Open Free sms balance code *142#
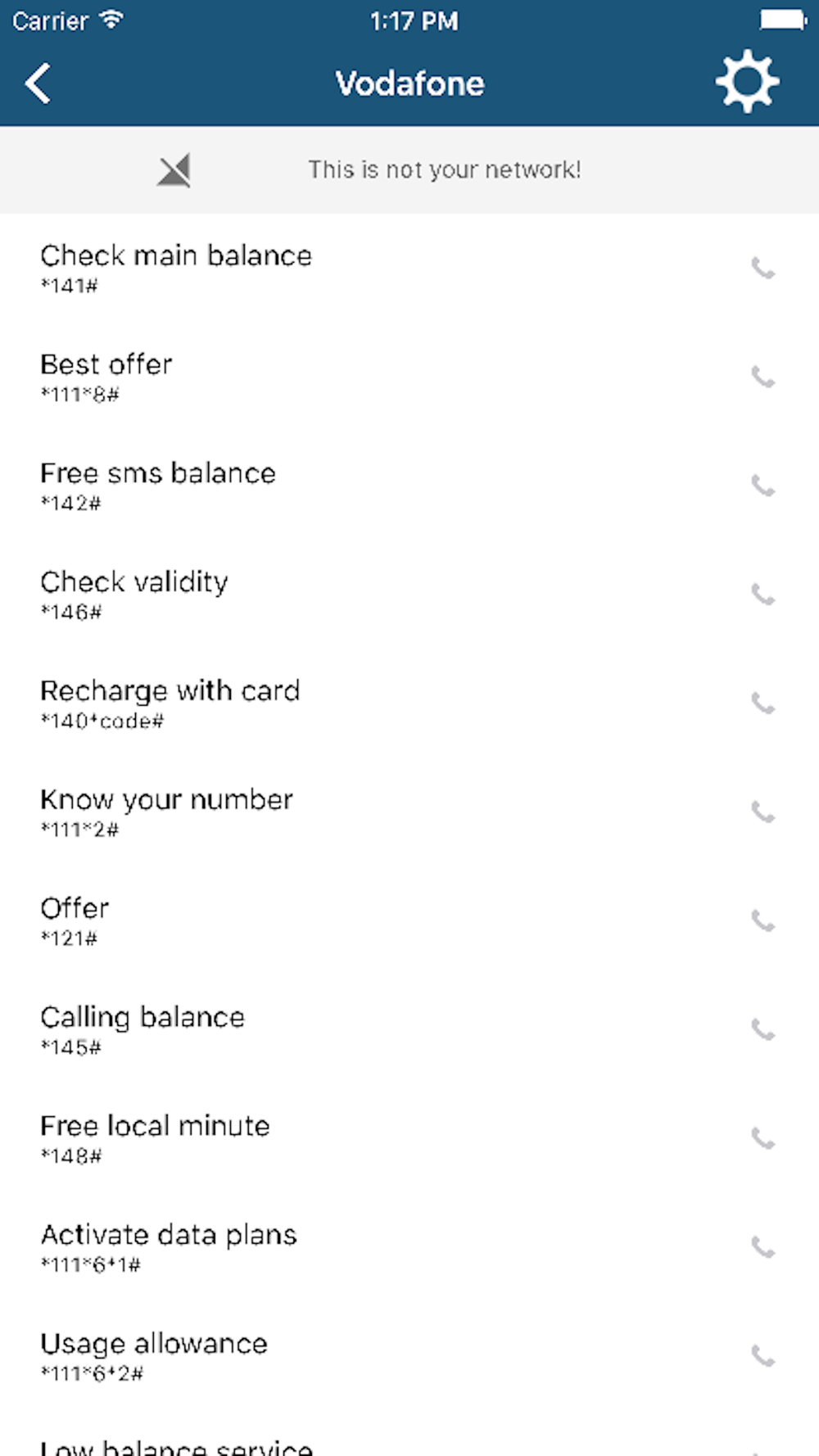The width and height of the screenshot is (819, 1456). (409, 486)
